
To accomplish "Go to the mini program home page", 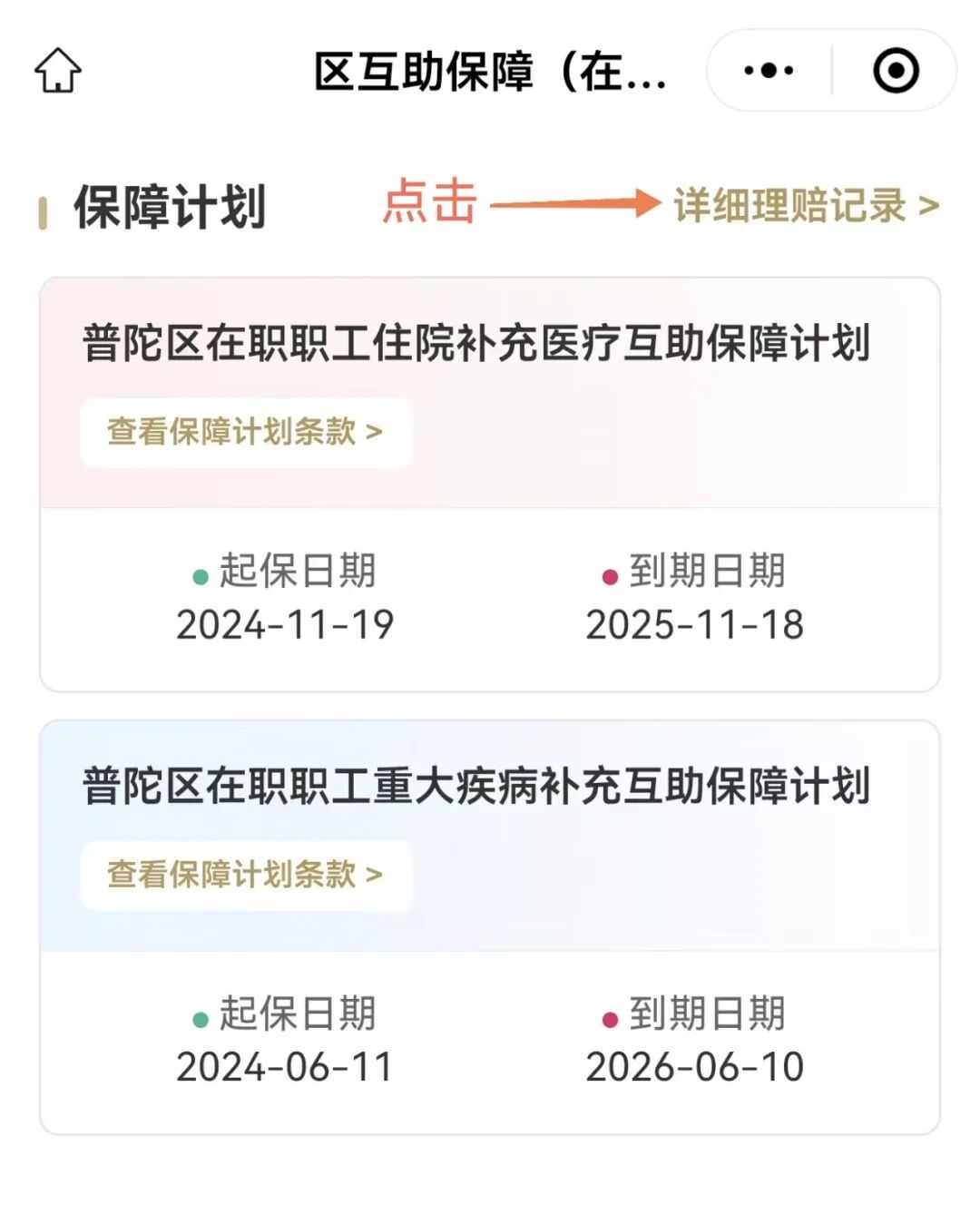I will 58,71.
